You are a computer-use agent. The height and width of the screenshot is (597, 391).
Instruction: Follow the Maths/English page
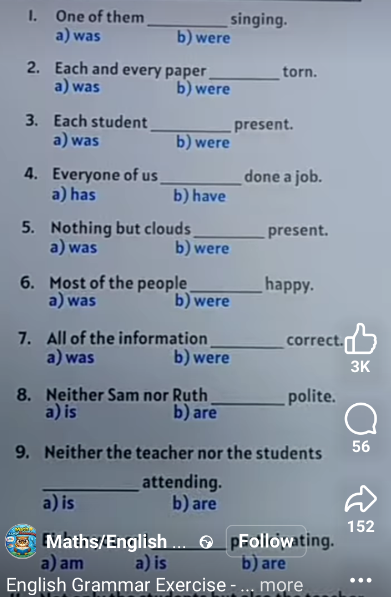click(x=266, y=541)
